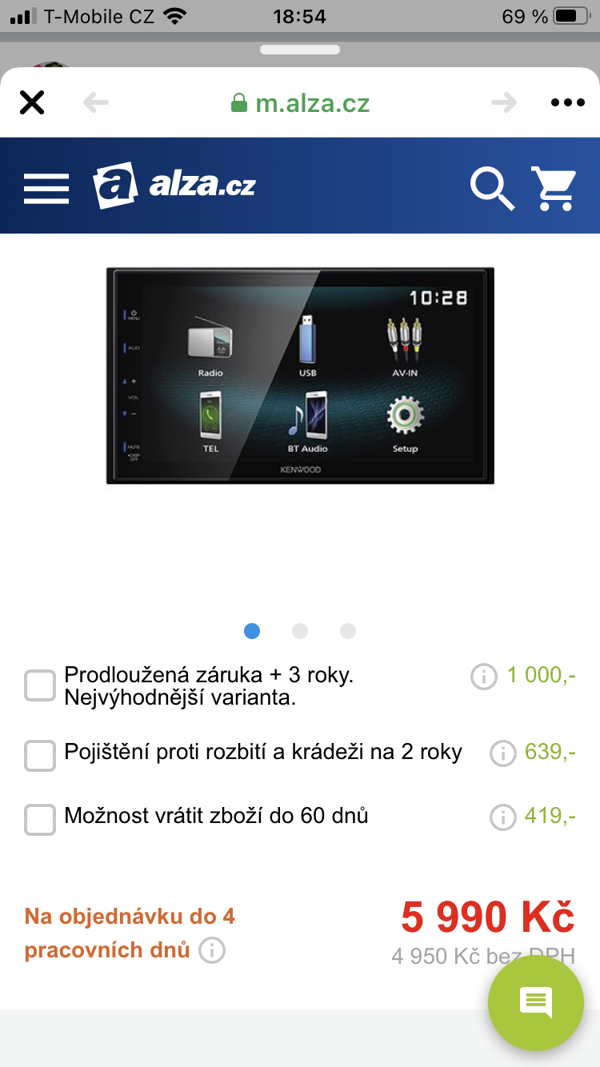Open the browser overflow menu
This screenshot has height=1067, width=600.
click(567, 102)
